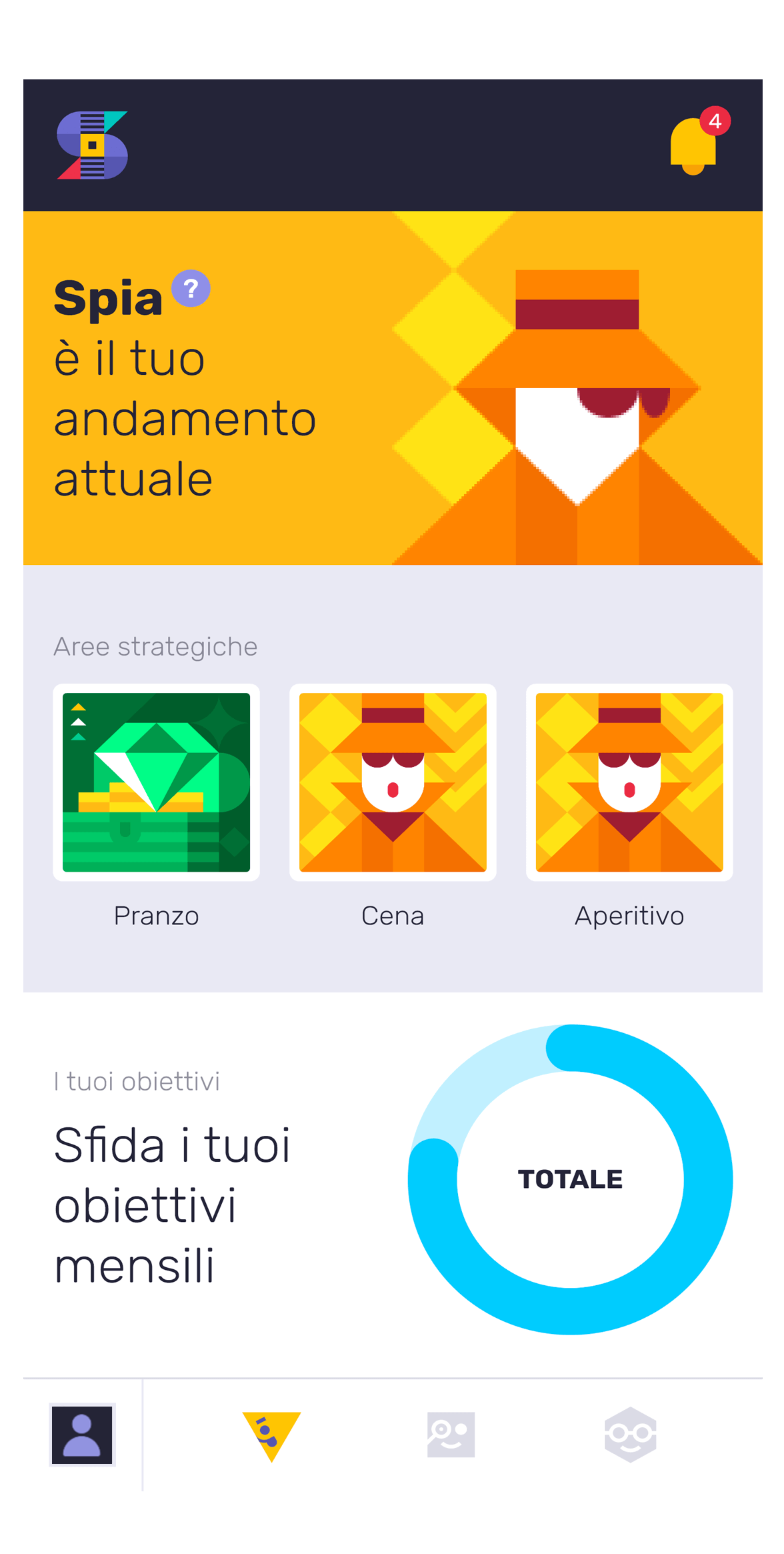Click the app logo in top left corner

(x=93, y=143)
